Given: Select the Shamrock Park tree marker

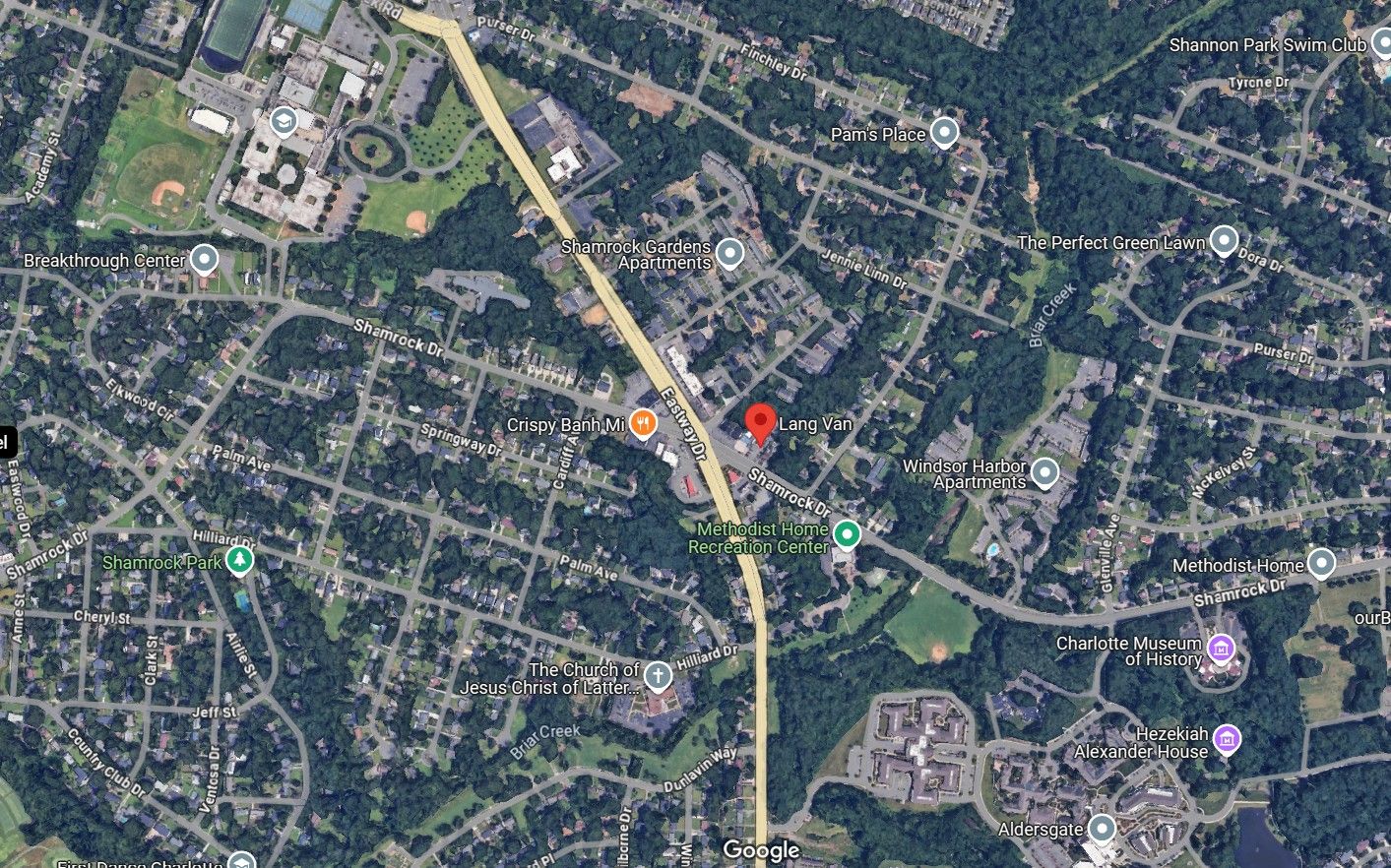Looking at the screenshot, I should [239, 561].
